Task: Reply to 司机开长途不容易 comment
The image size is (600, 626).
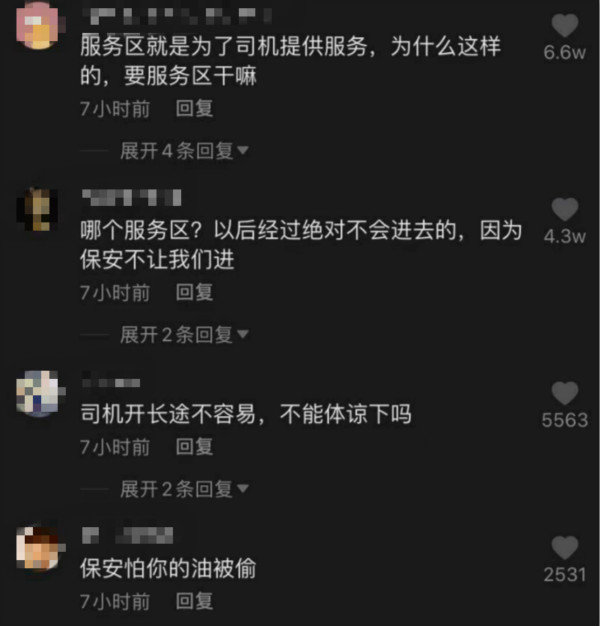Action: [194, 446]
